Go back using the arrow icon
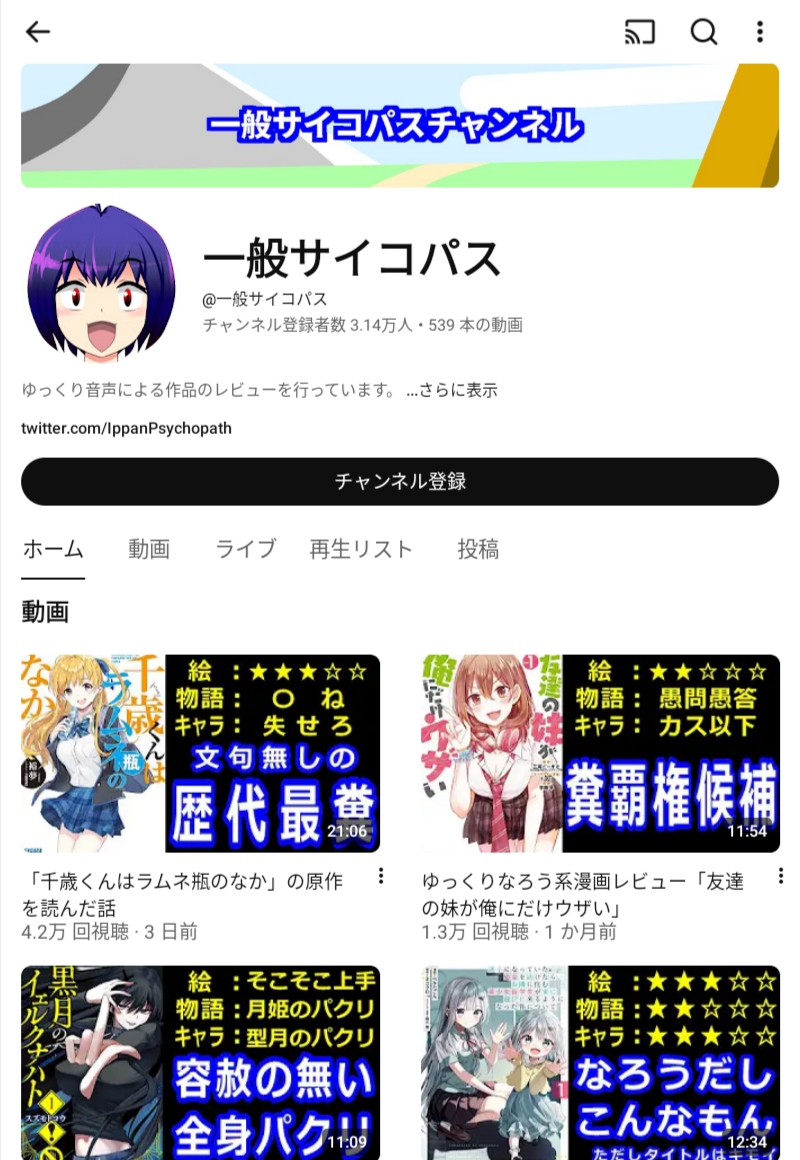This screenshot has width=800, height=1160. [38, 31]
